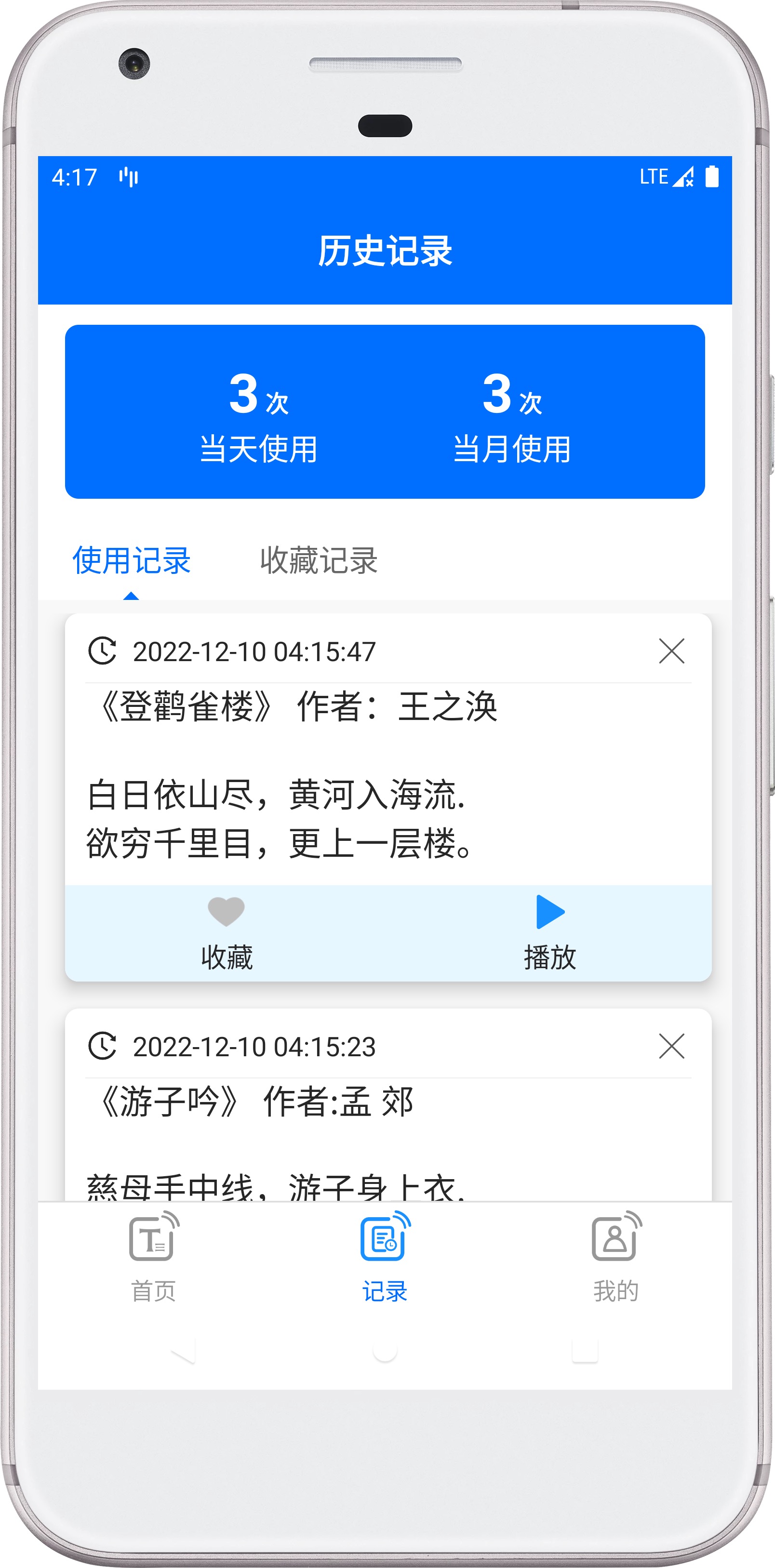
Task: Tap the 记录 bottom navigation item
Action: click(x=385, y=1258)
